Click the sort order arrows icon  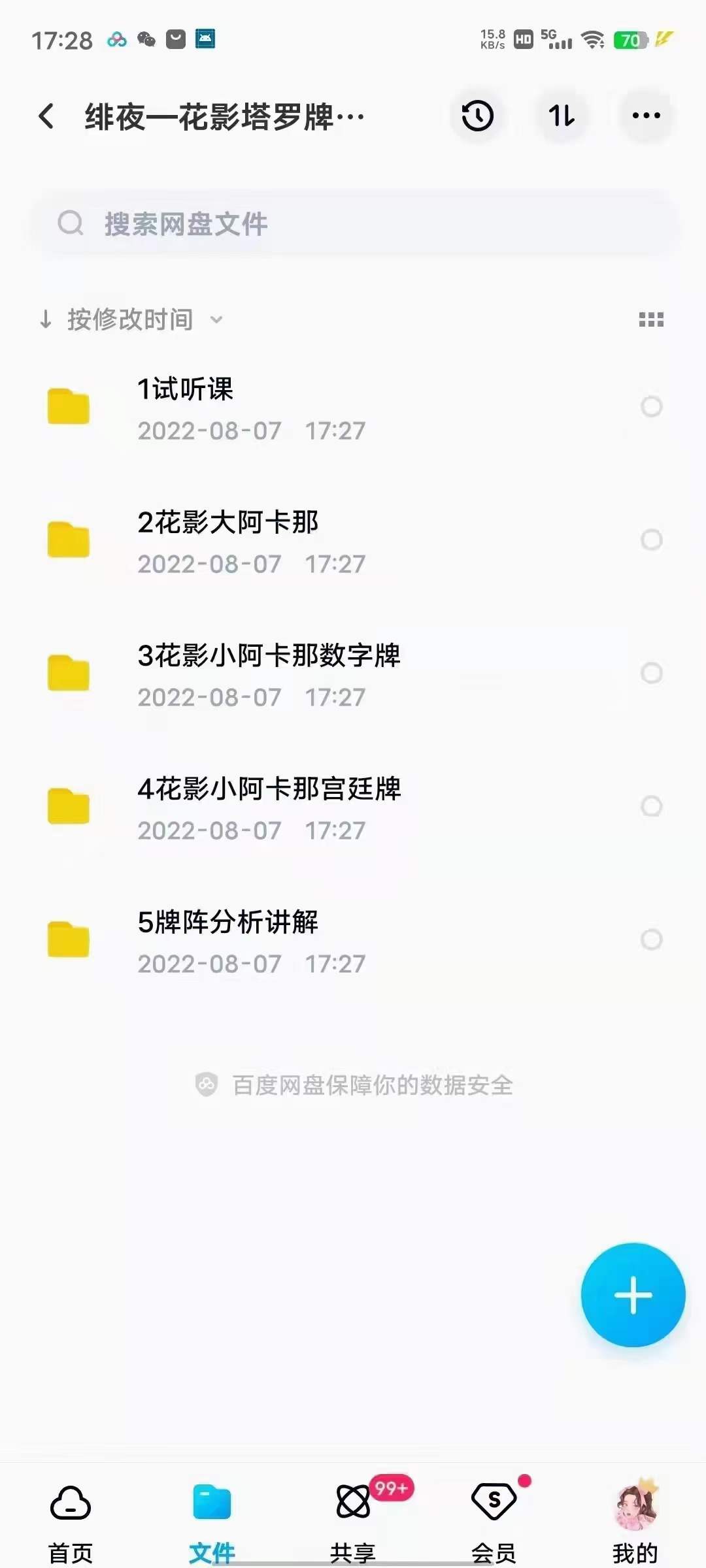click(562, 116)
